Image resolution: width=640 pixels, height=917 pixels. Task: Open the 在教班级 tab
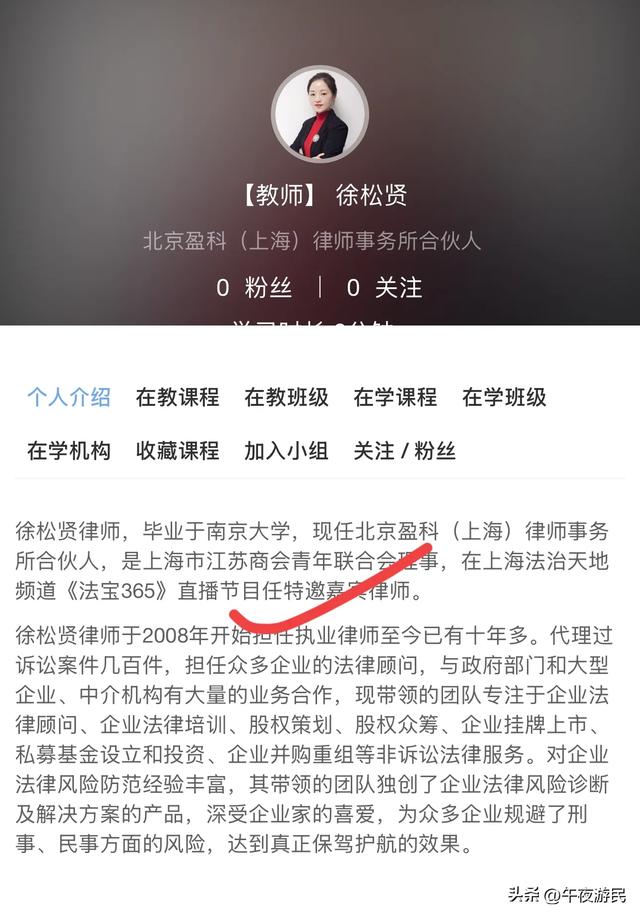tap(286, 397)
